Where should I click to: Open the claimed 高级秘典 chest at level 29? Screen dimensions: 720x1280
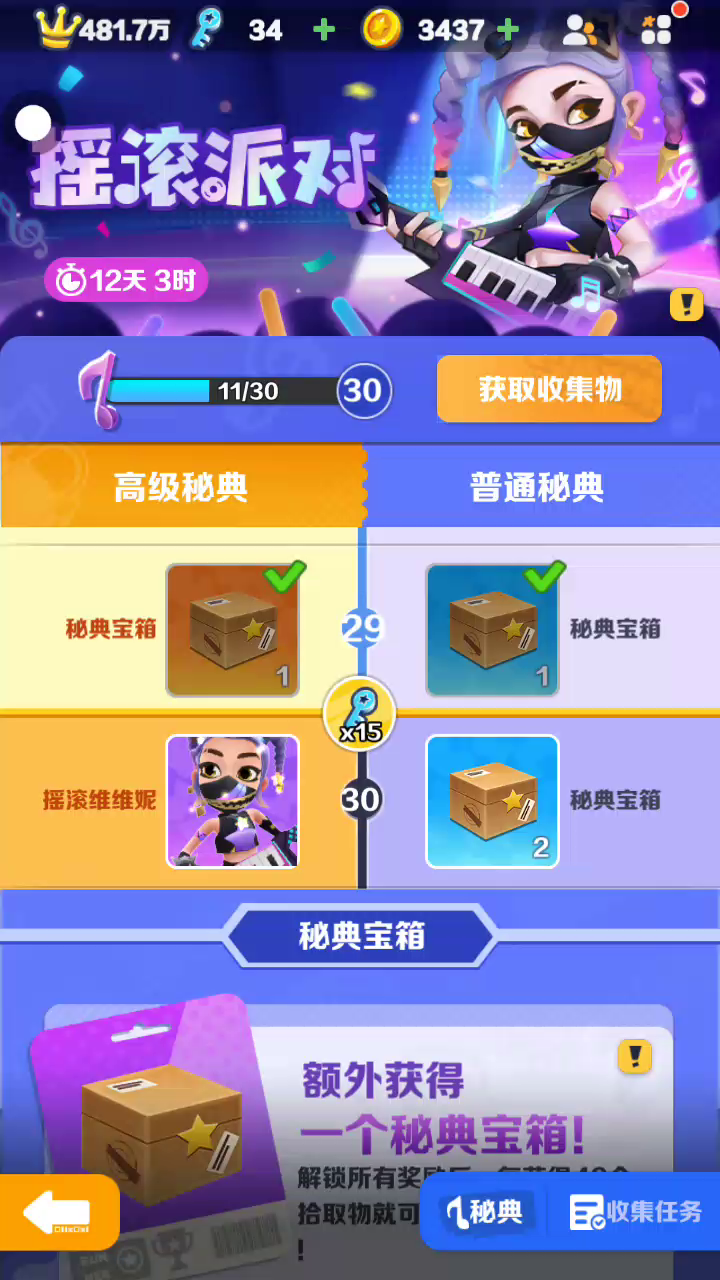coord(232,630)
